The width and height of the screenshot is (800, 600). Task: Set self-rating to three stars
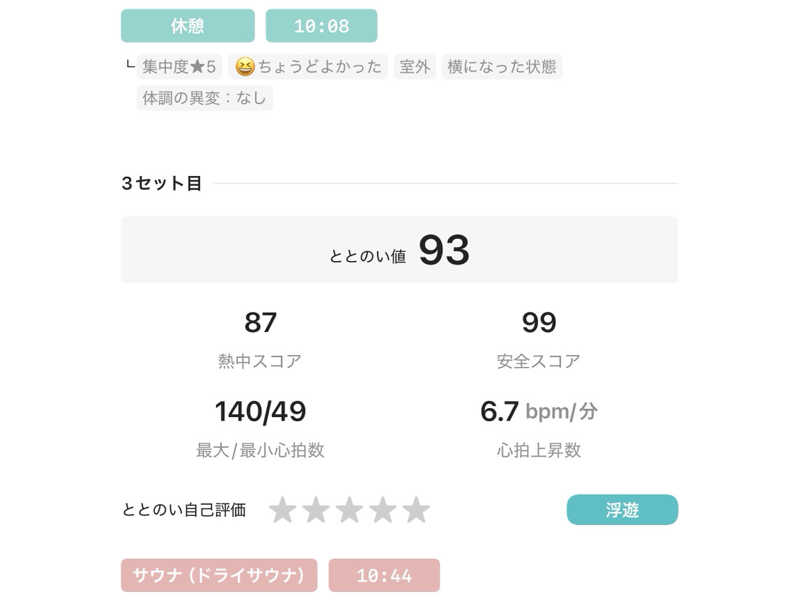pos(349,510)
